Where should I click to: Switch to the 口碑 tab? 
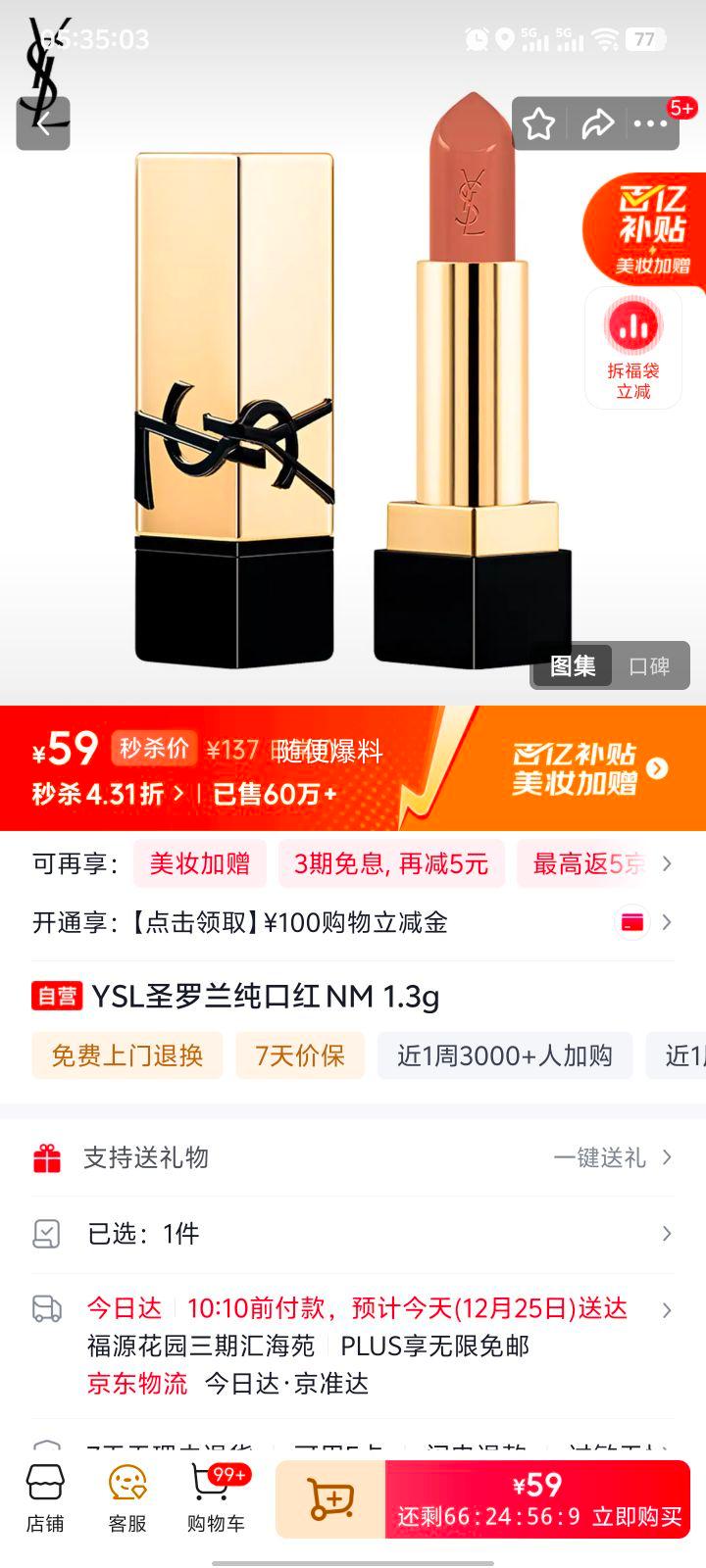pyautogui.click(x=649, y=664)
